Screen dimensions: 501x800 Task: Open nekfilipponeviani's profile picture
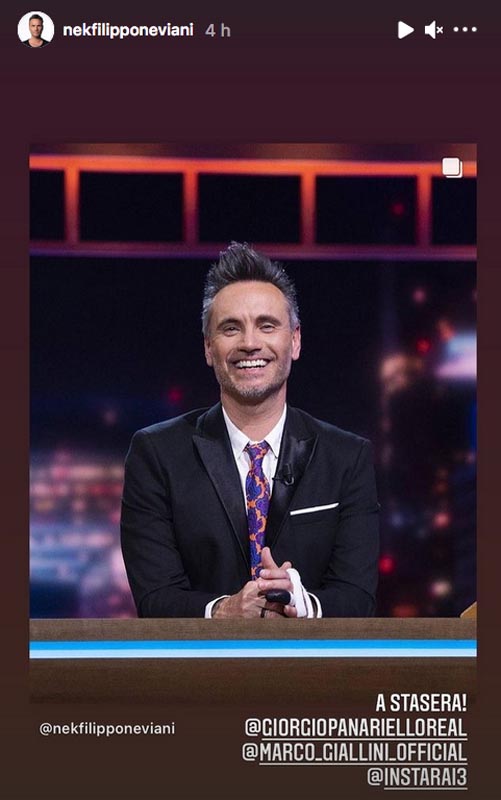pos(36,30)
